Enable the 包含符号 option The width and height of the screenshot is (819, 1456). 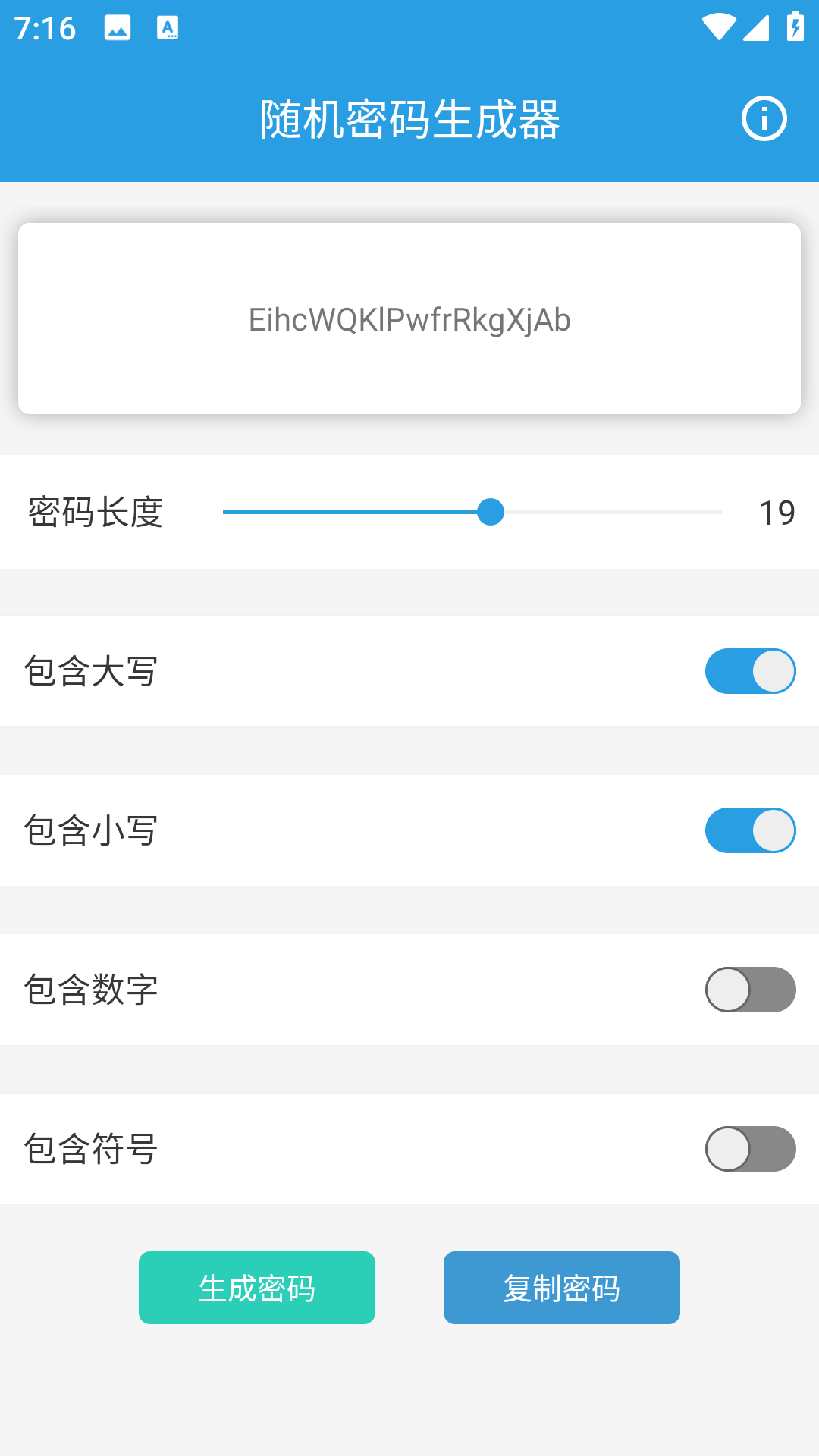click(750, 1149)
